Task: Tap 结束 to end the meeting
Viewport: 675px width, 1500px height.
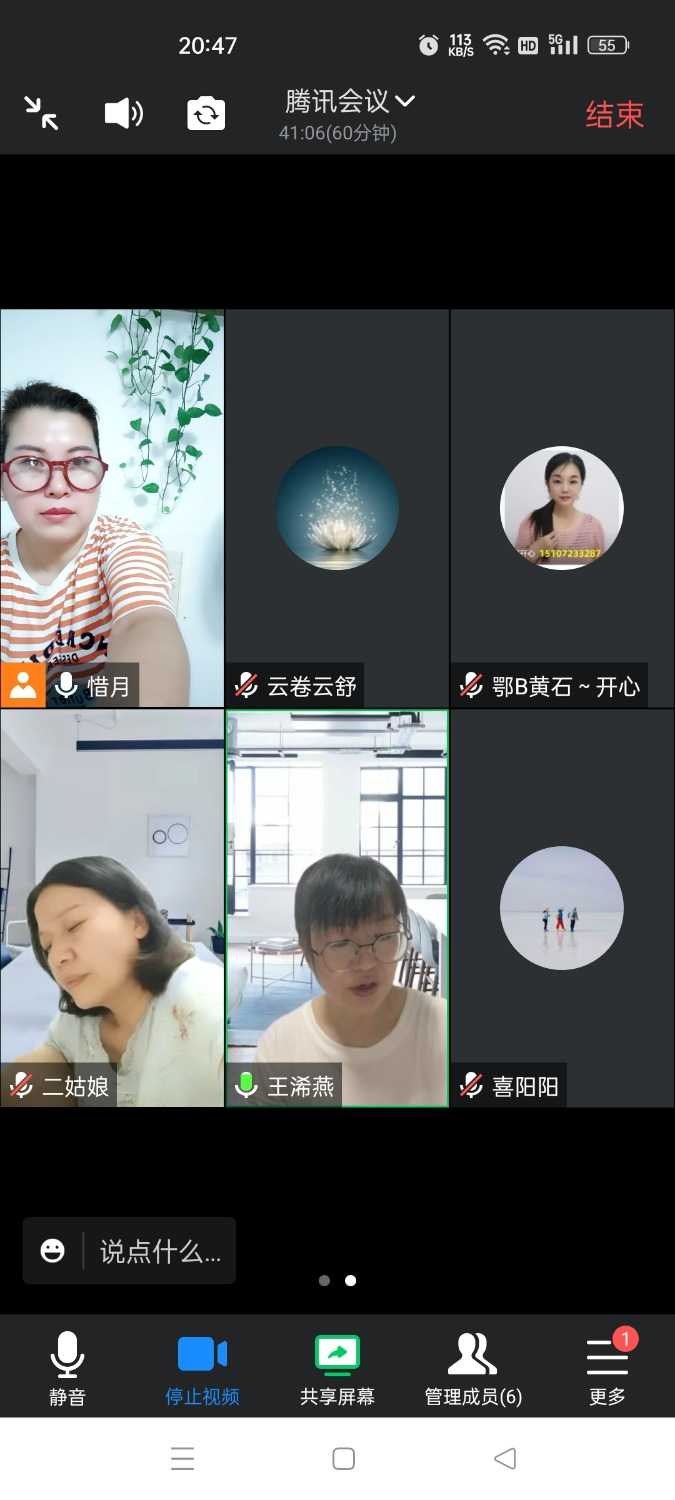Action: (614, 114)
